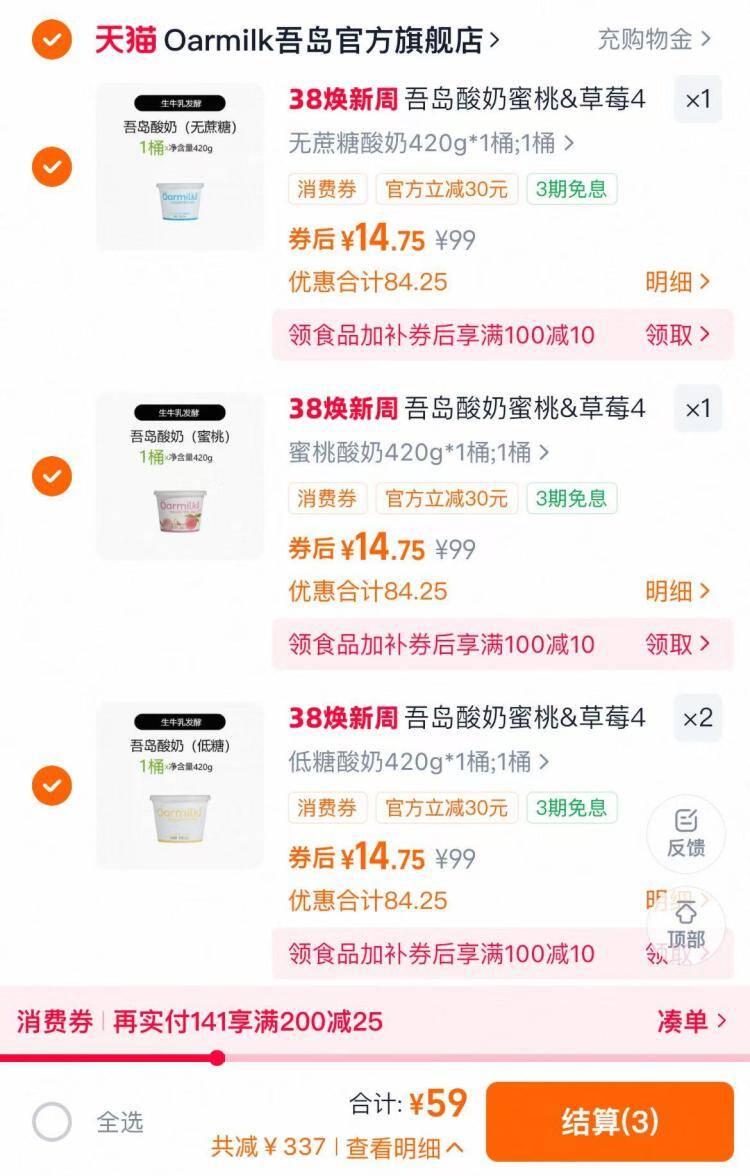Open 充购物金 shopping credit top-up
This screenshot has width=750, height=1176.
(x=654, y=40)
